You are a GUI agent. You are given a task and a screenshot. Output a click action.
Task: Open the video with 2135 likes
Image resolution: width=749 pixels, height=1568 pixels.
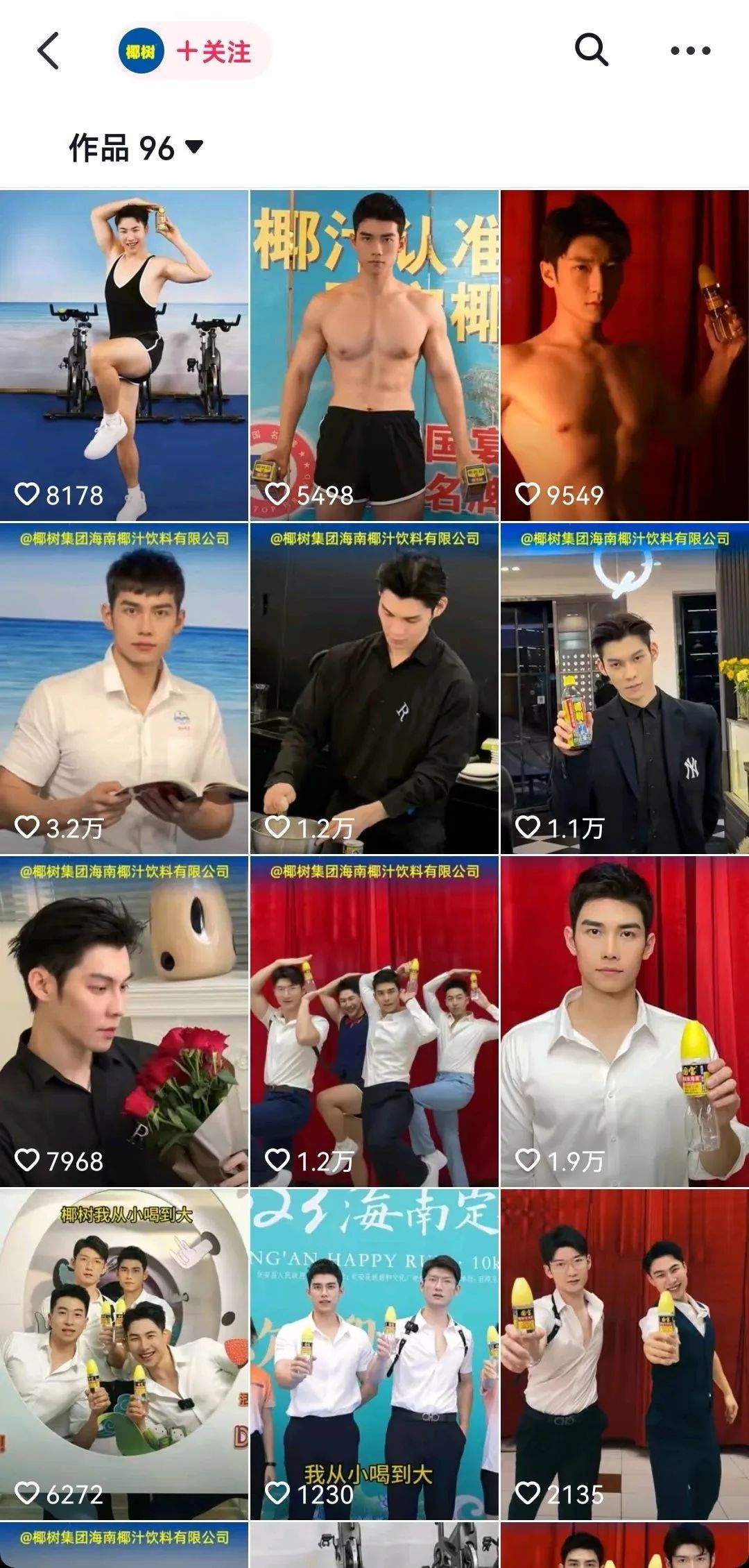(624, 1354)
